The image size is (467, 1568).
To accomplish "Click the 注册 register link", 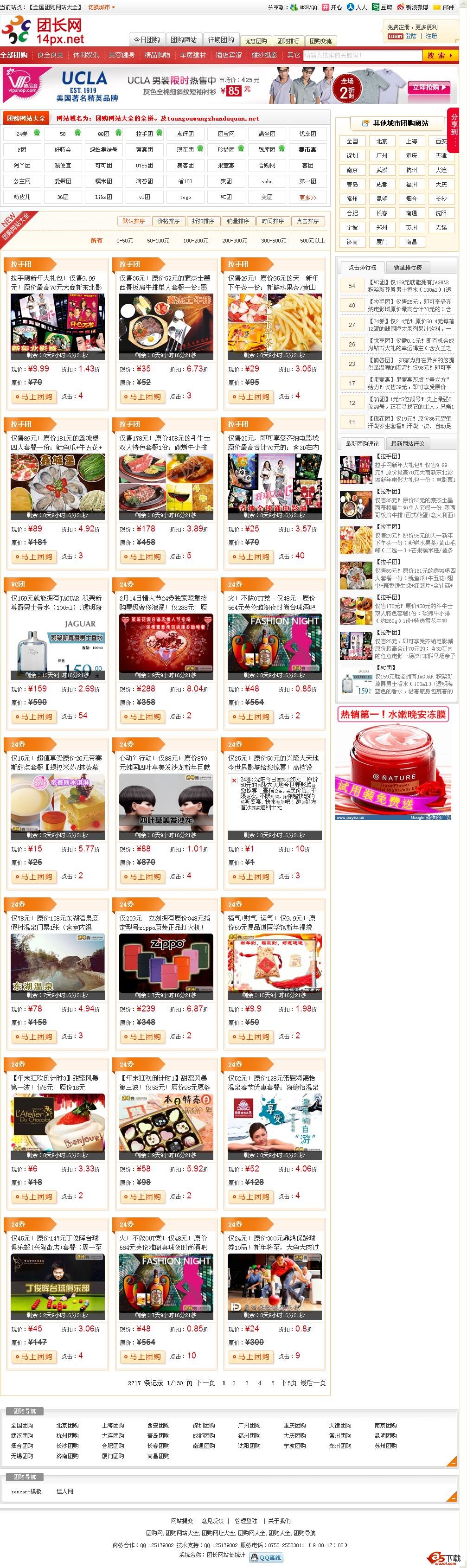I will tap(431, 36).
